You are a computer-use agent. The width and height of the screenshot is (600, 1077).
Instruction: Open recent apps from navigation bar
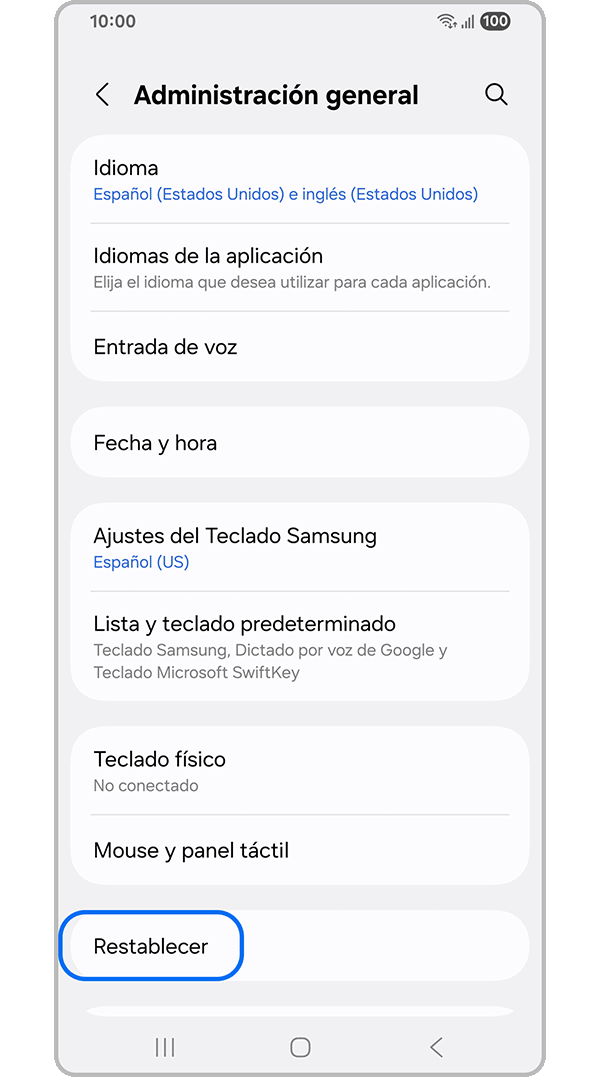click(165, 1047)
